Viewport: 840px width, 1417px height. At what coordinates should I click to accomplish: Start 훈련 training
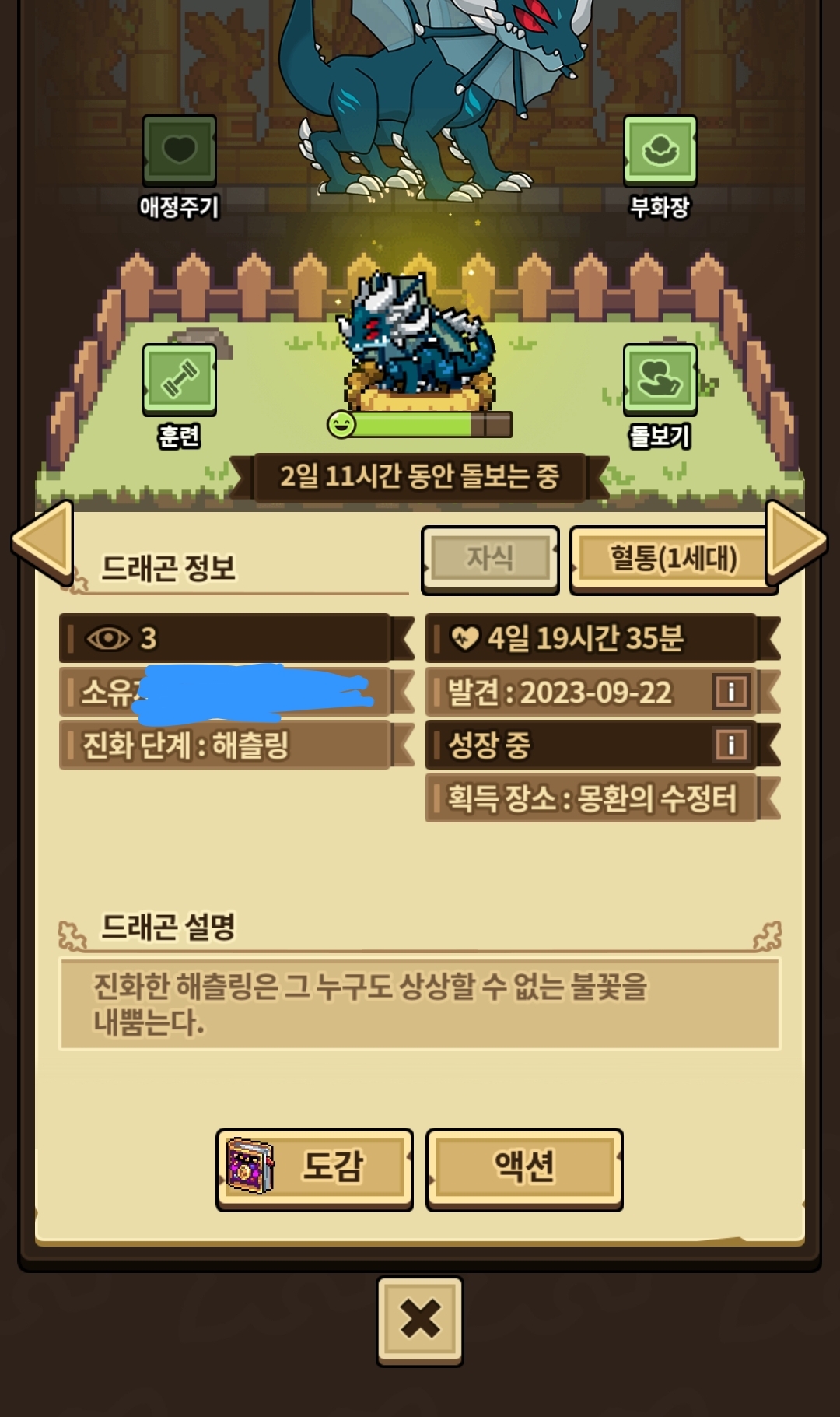pyautogui.click(x=179, y=380)
